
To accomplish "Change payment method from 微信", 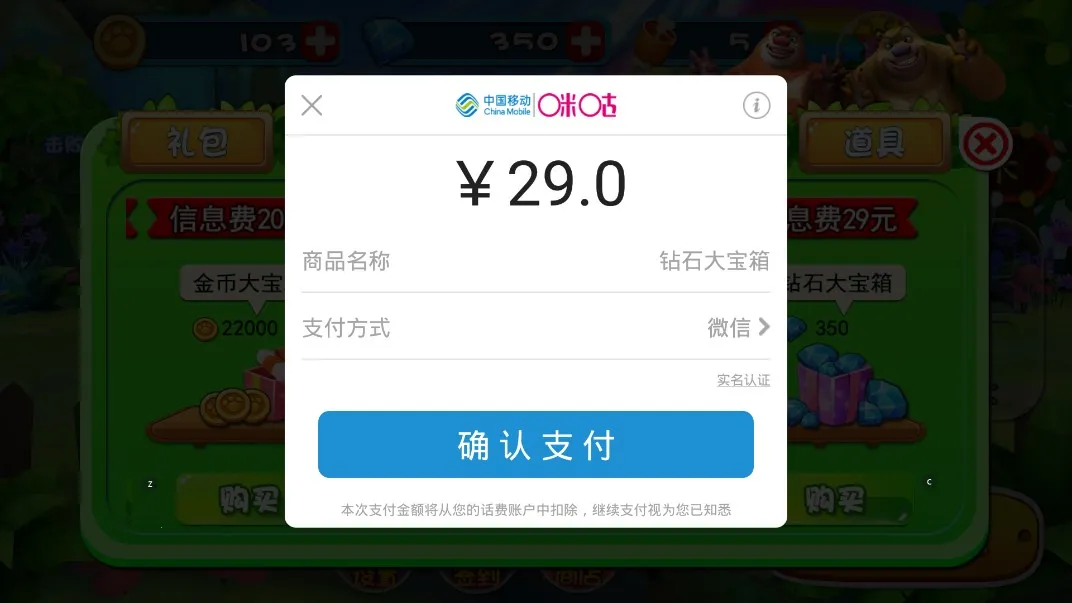I will [x=738, y=327].
